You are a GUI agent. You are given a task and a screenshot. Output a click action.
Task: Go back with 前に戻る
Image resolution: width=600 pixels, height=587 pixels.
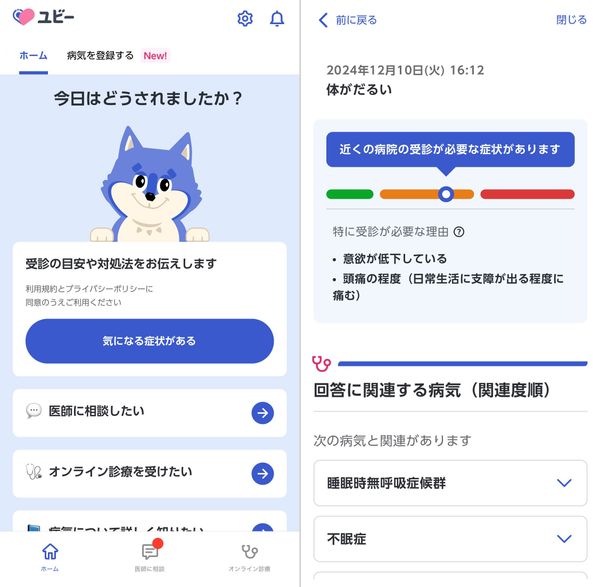tap(347, 20)
